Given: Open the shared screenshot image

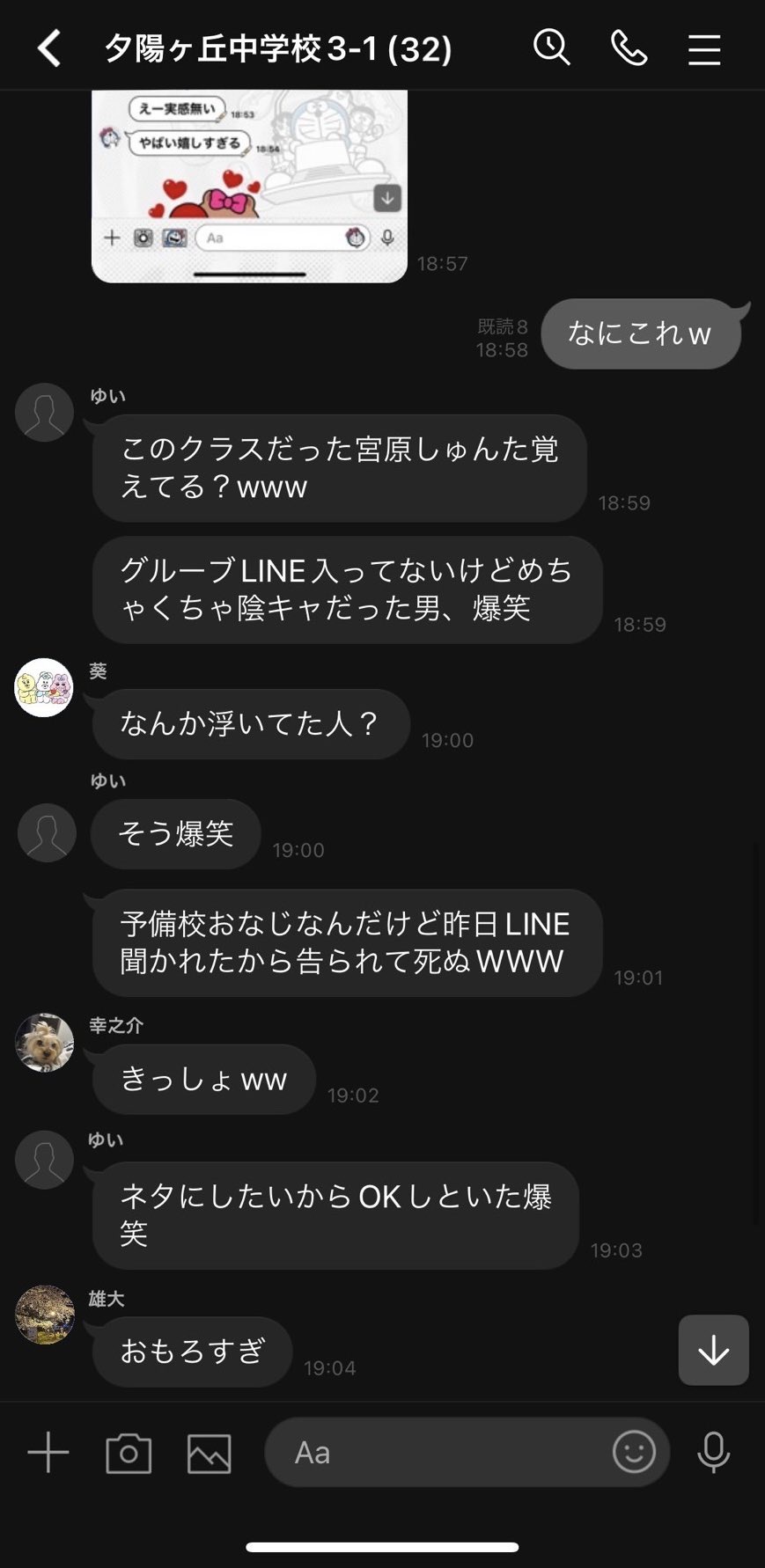Looking at the screenshot, I should 249,186.
